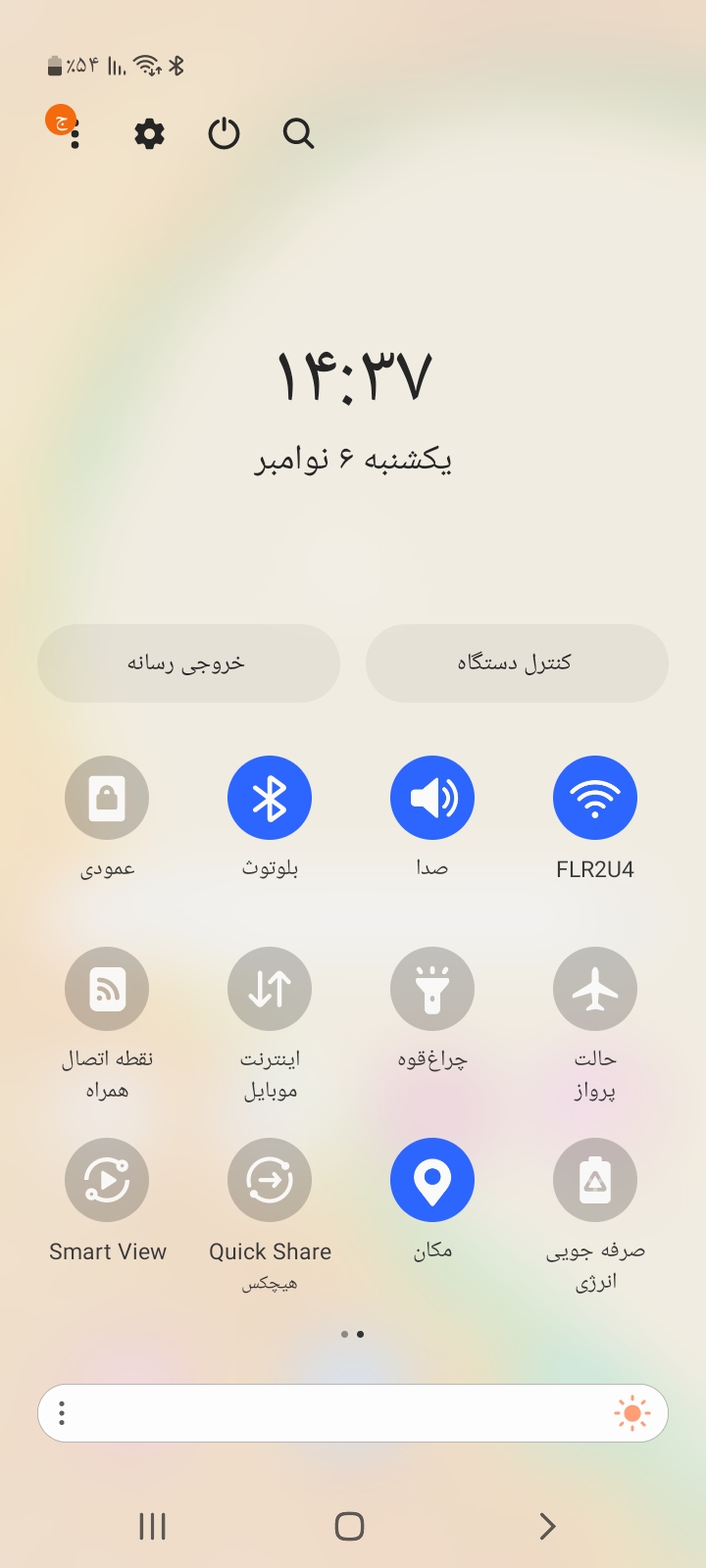
Task: Toggle the Quick Share tile
Action: click(x=270, y=1180)
